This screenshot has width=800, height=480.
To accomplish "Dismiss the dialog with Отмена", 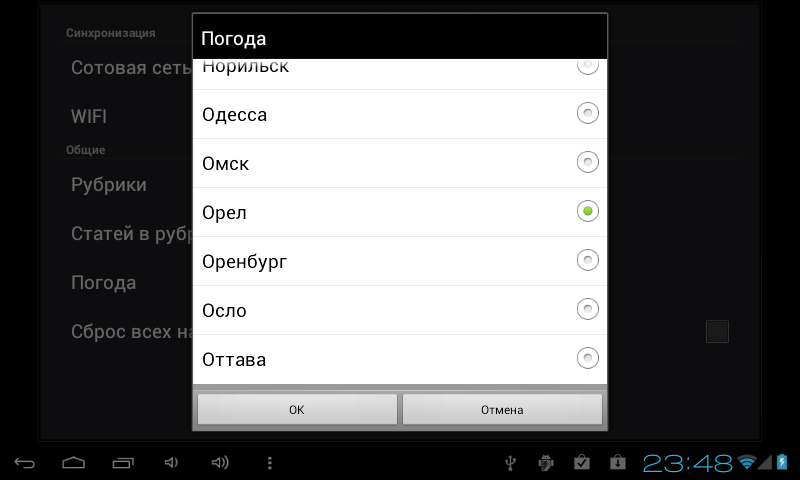I will click(x=502, y=409).
